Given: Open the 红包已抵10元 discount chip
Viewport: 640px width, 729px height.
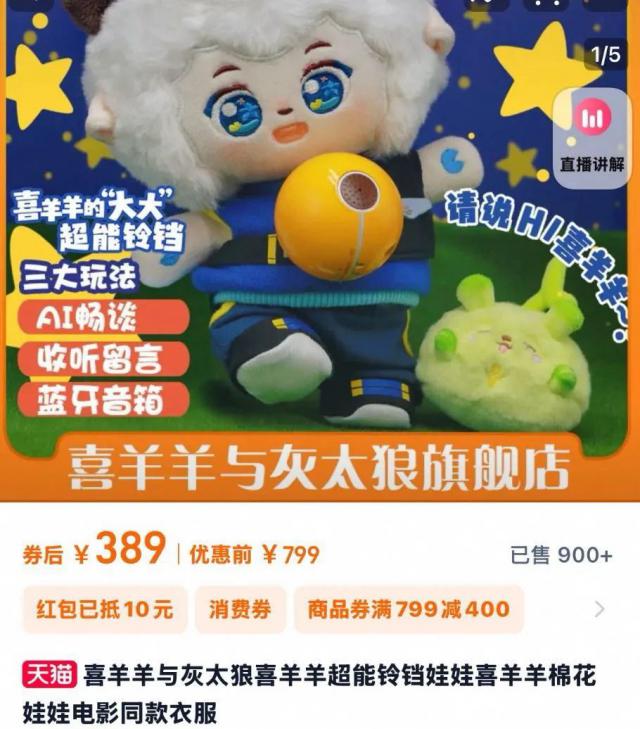Looking at the screenshot, I should pos(105,609).
